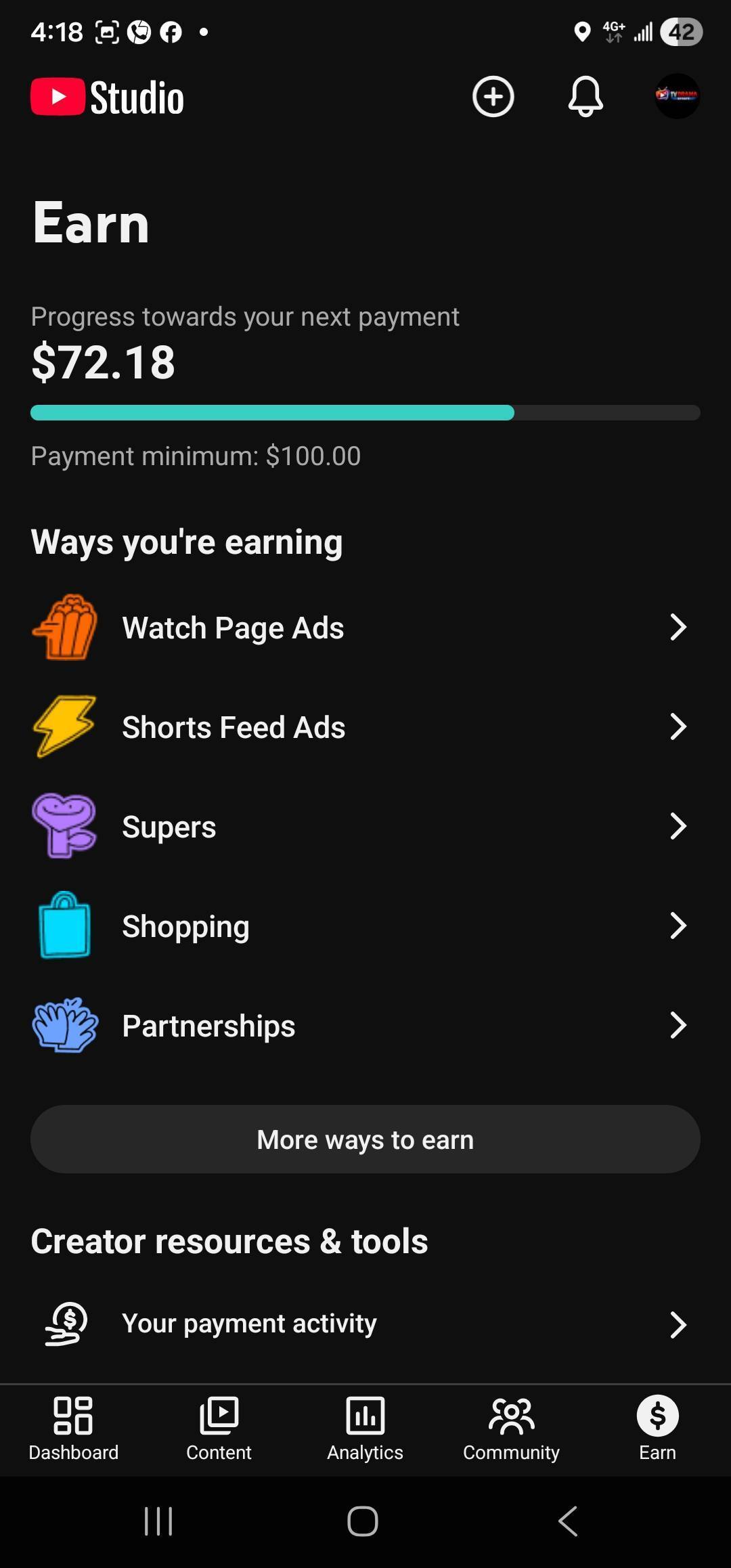Open Partnerships section

[x=365, y=1026]
